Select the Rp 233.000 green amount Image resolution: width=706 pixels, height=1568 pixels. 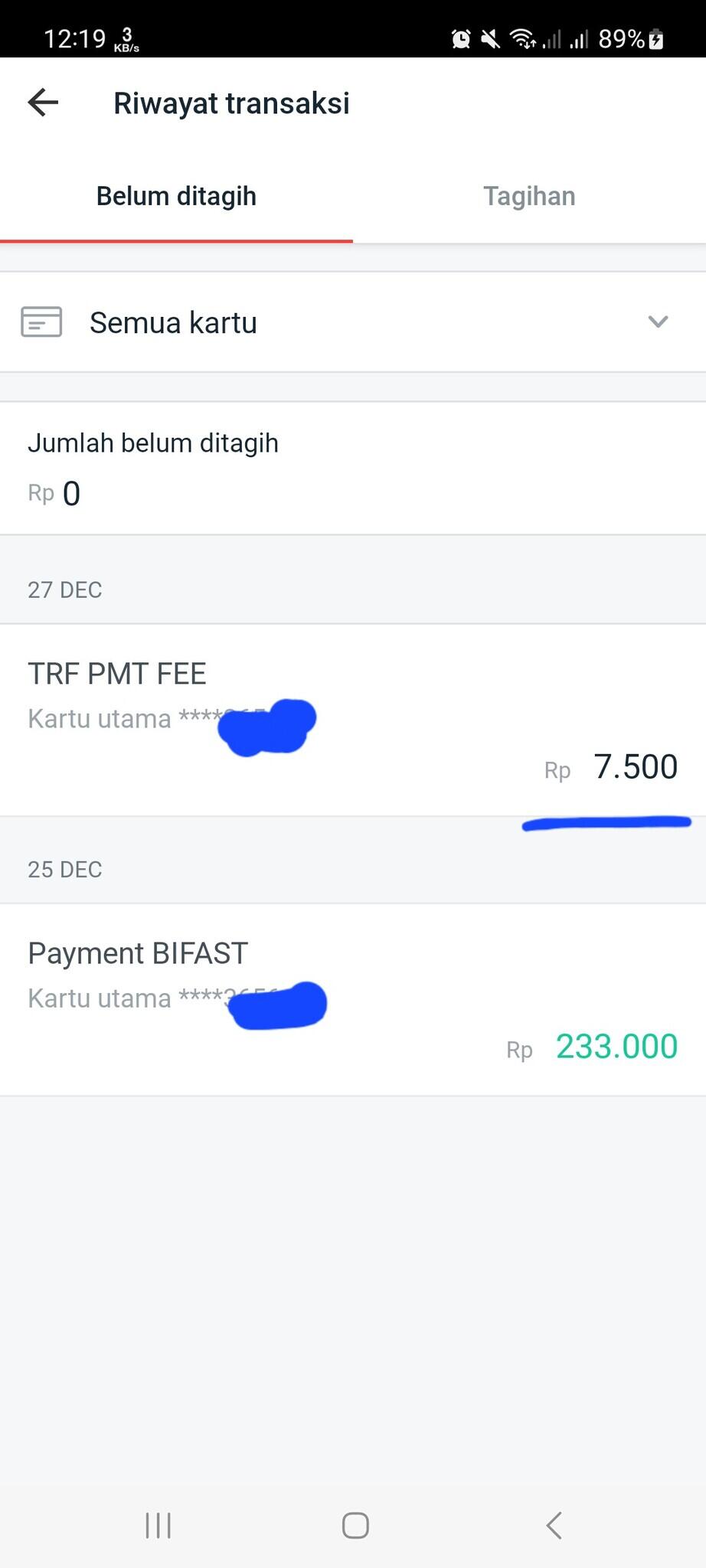(616, 1046)
